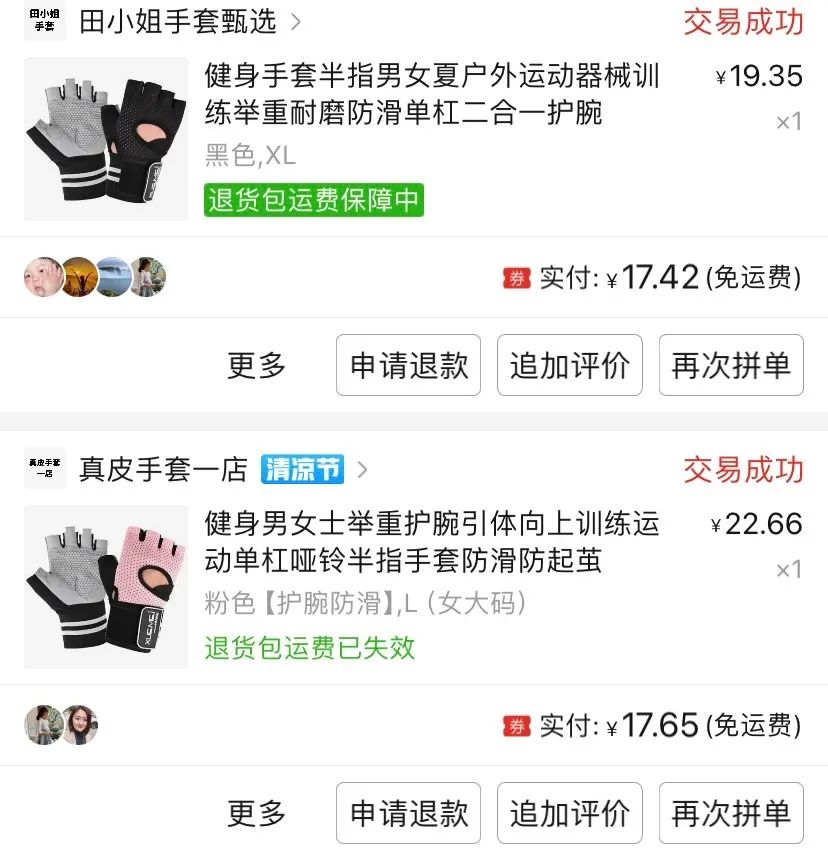Tap 更多 under the 17.65 order

pos(257,814)
